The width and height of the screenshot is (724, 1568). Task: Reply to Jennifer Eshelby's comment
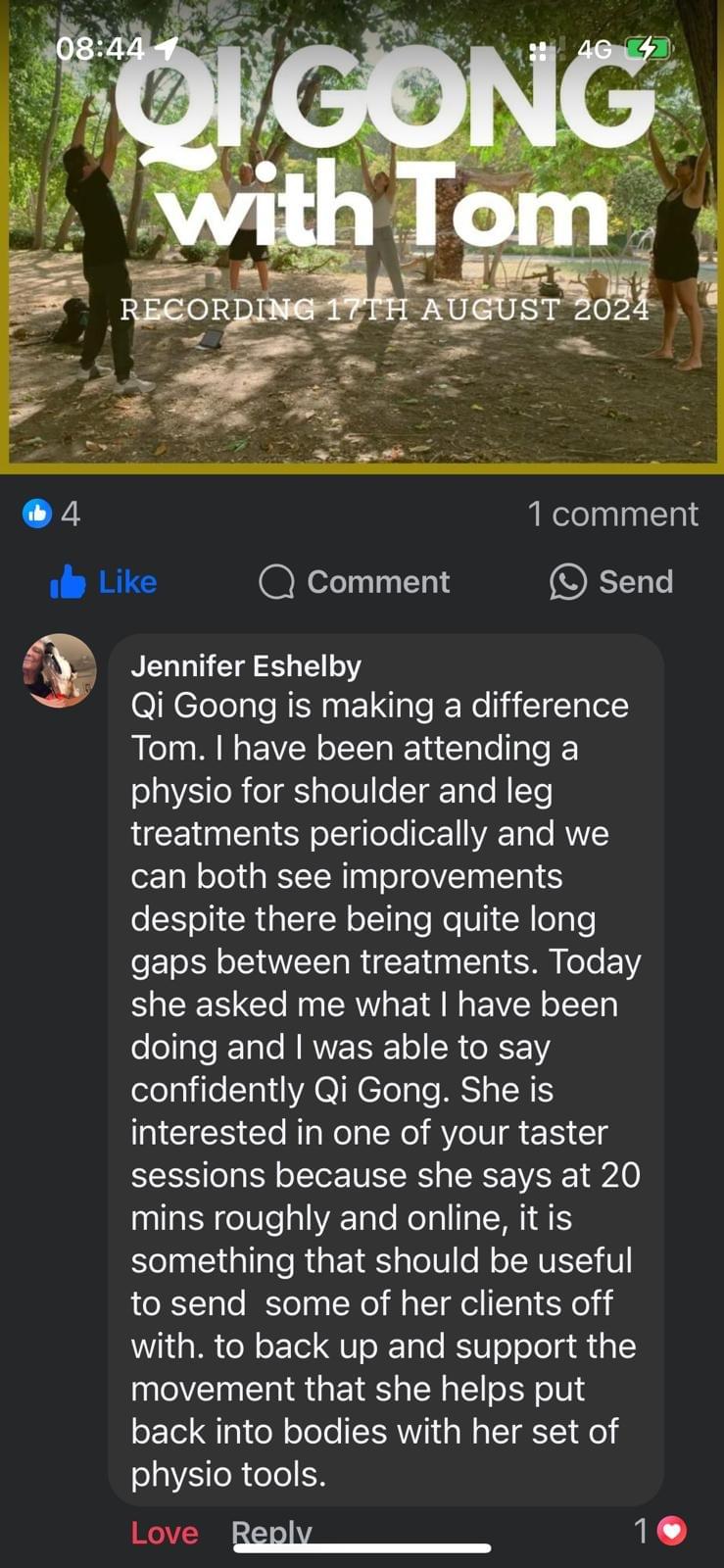pos(271,1530)
